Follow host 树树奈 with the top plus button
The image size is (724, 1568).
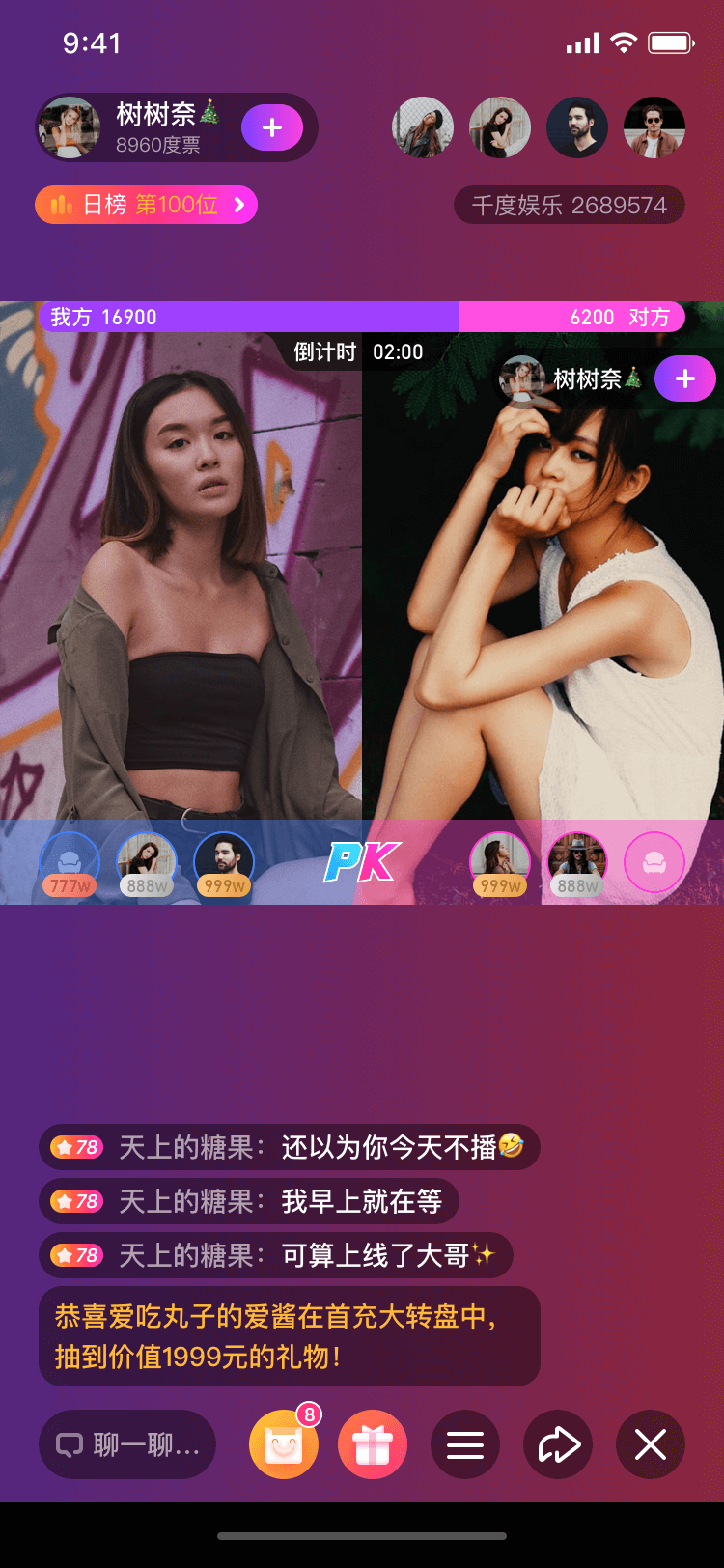(x=271, y=127)
